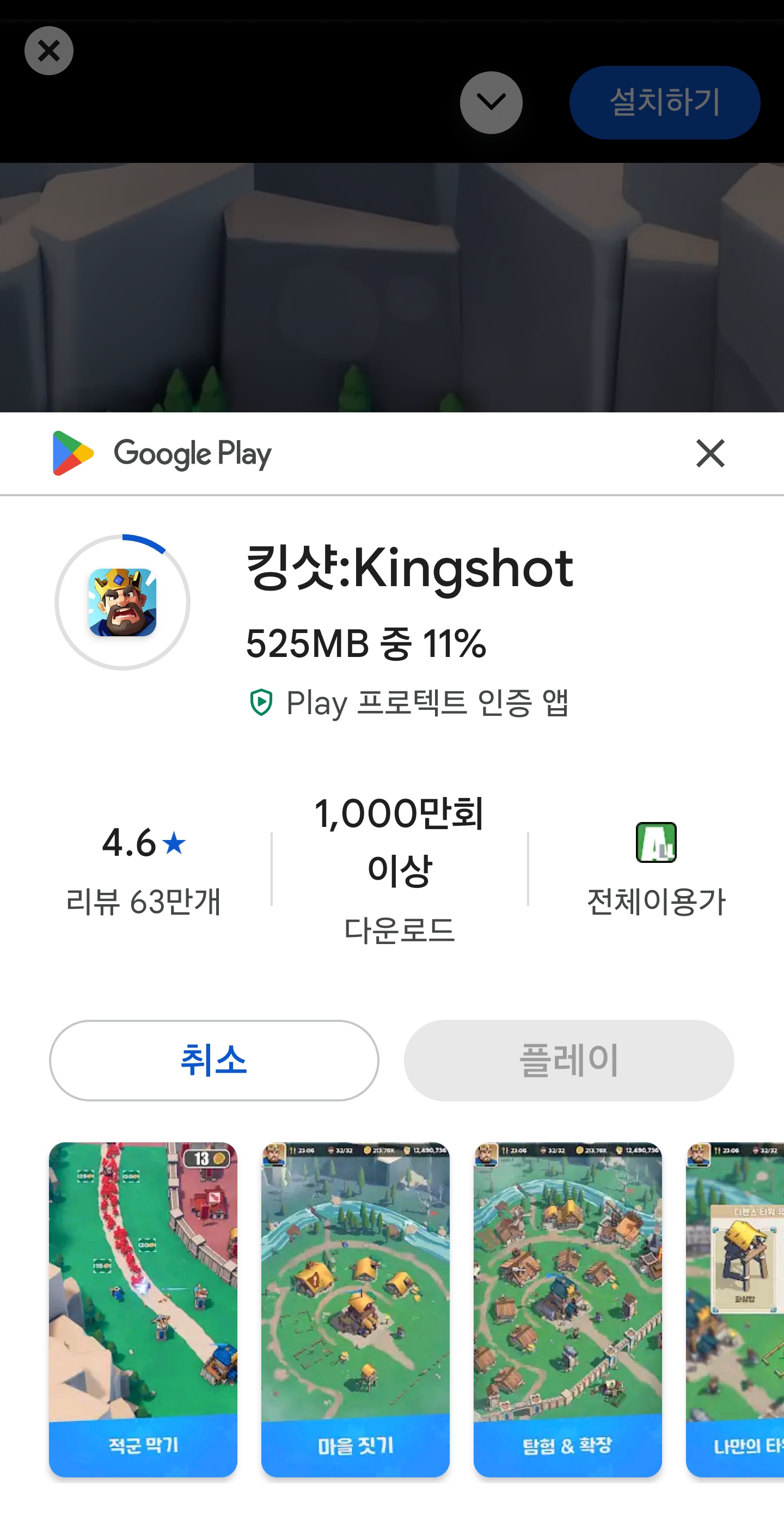This screenshot has height=1540, width=784.
Task: Tap the 설치하기 install button
Action: coord(664,102)
